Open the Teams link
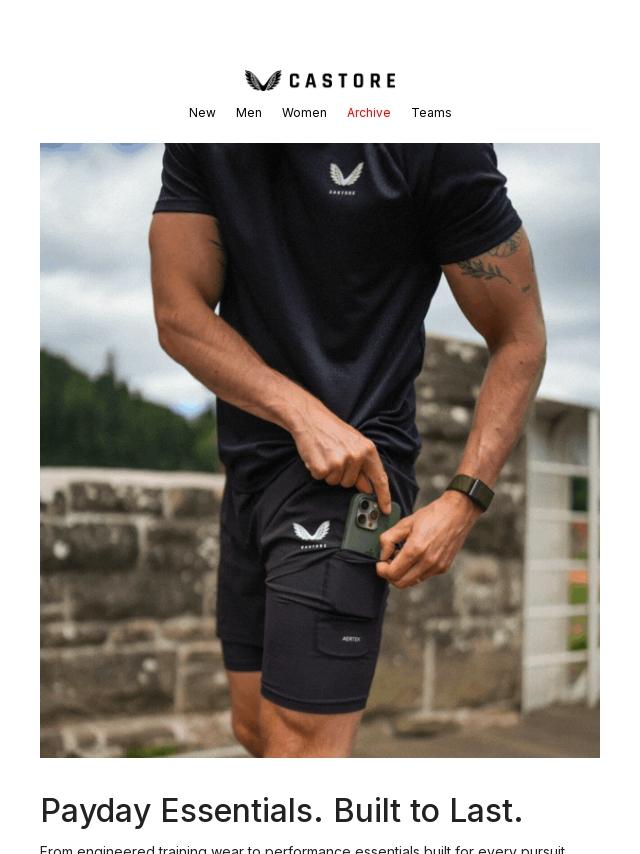 pos(431,113)
